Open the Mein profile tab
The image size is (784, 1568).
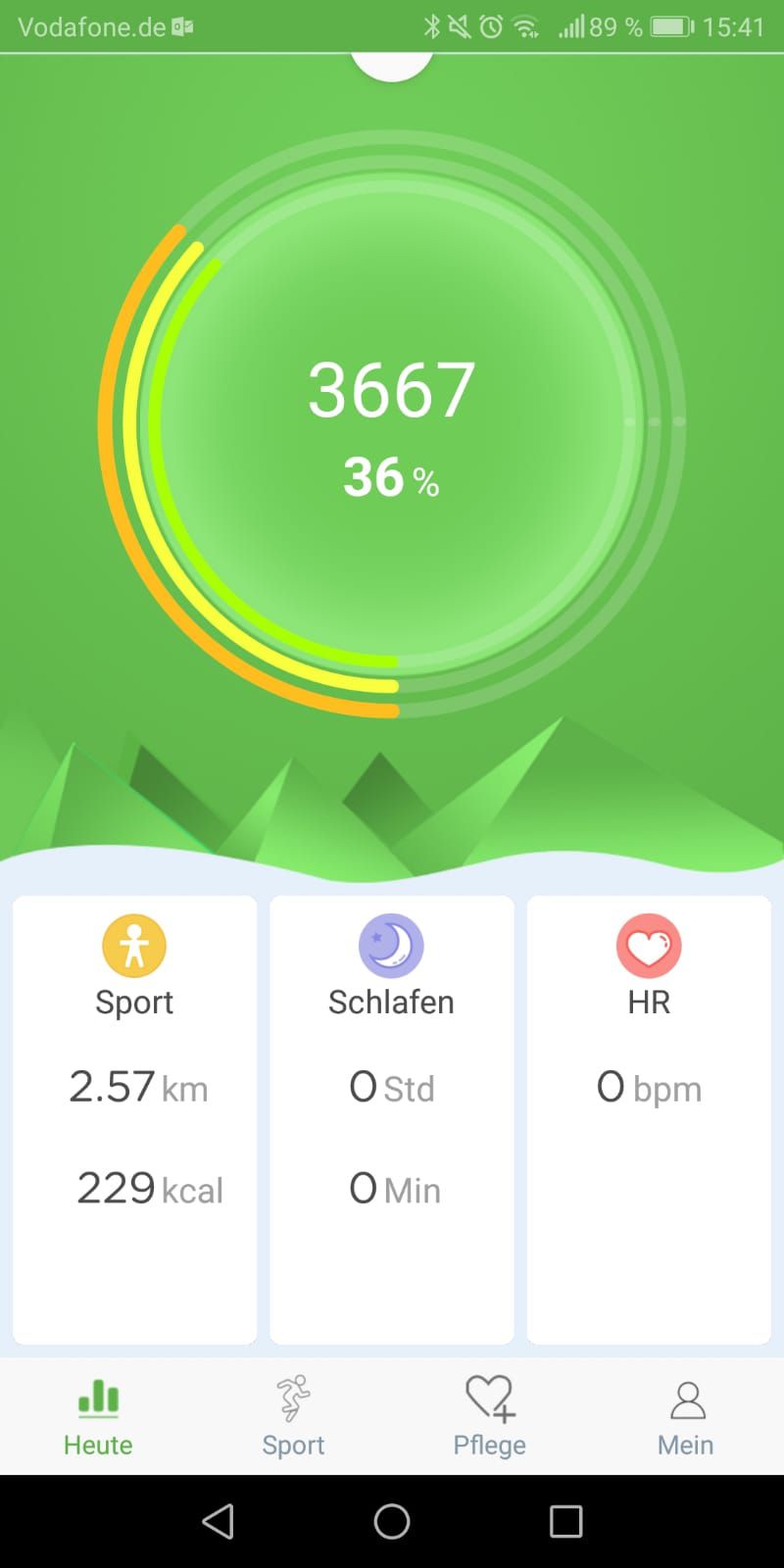(x=686, y=1417)
